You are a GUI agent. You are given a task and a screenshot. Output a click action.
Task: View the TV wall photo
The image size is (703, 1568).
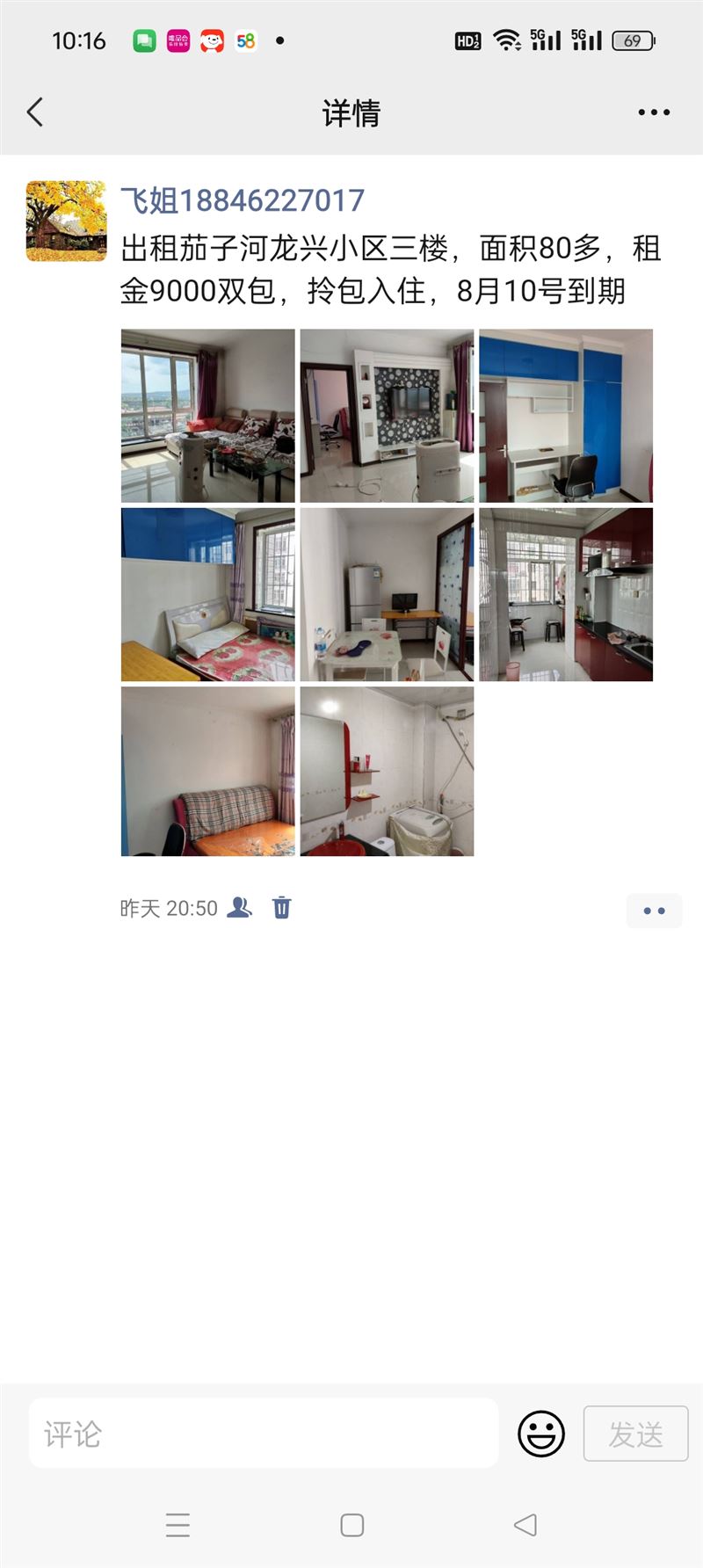click(x=387, y=416)
